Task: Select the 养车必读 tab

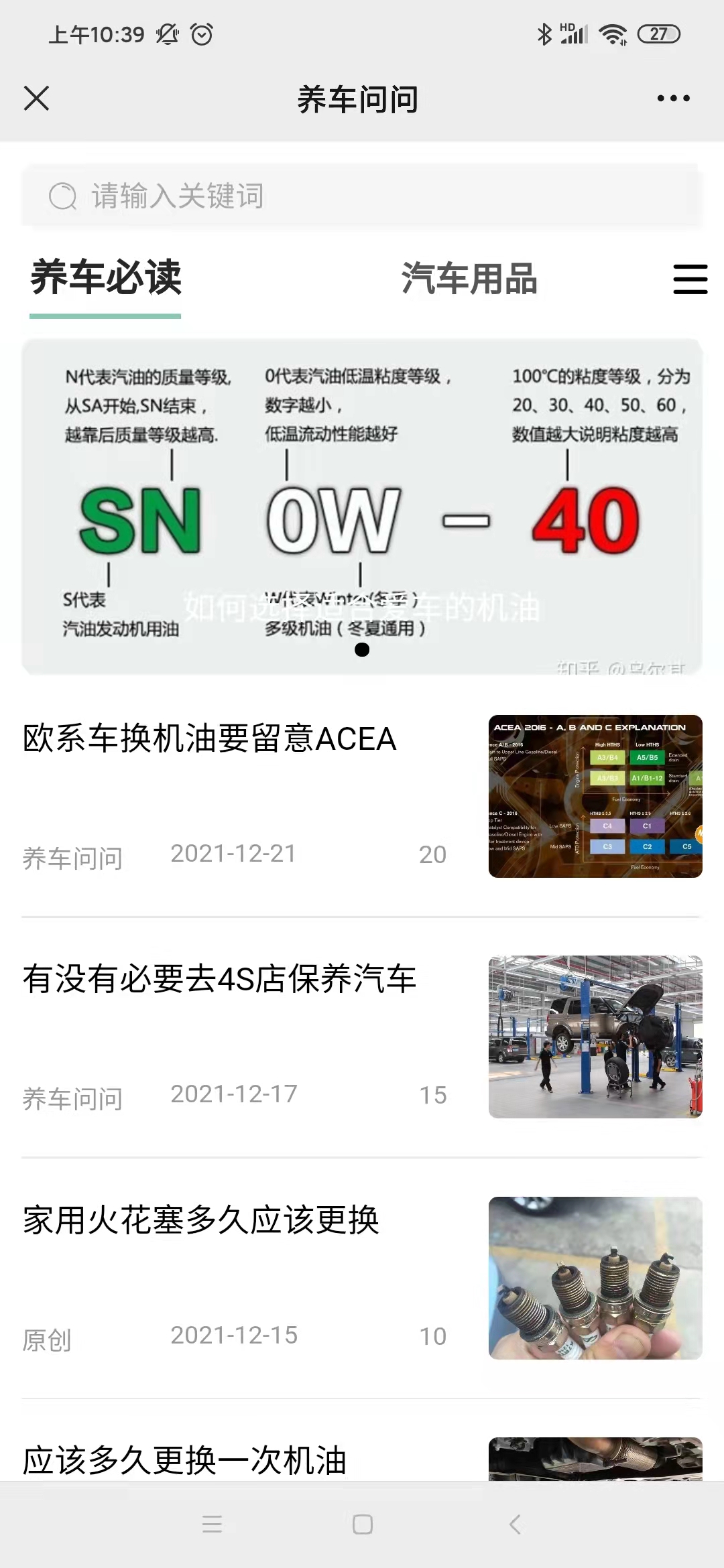Action: coord(106,277)
